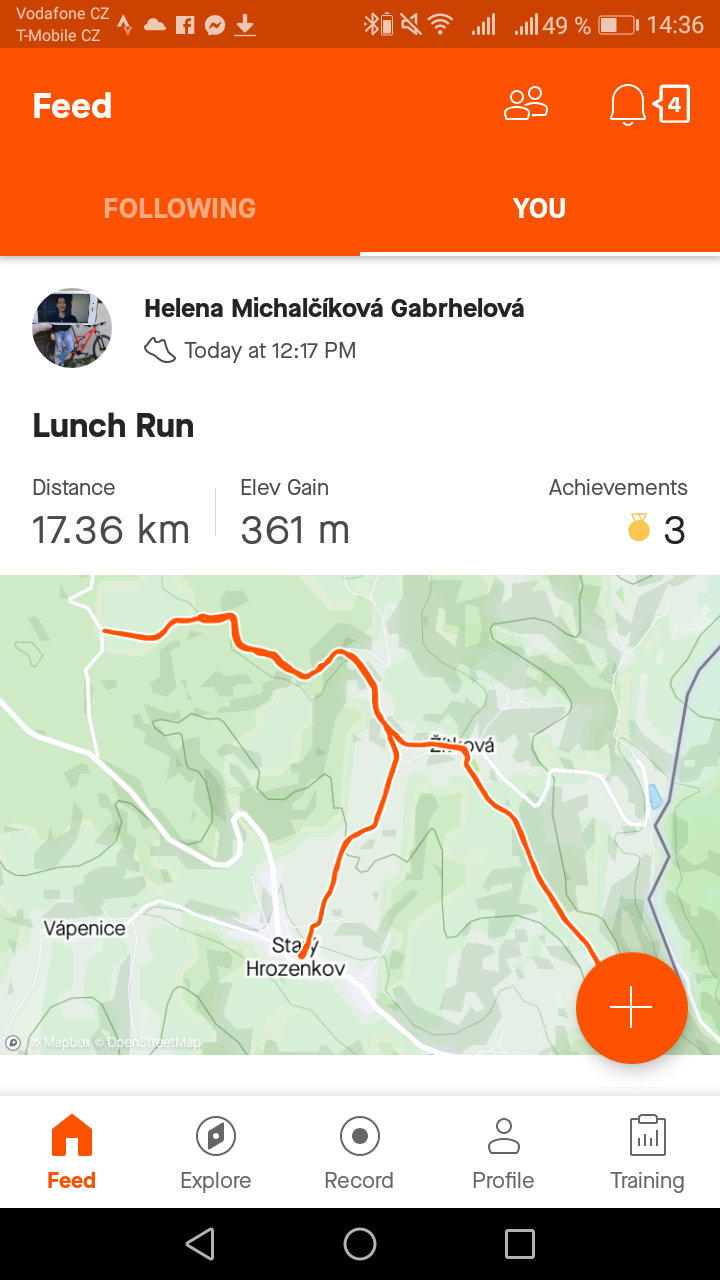Open the challenges badge showing 4
The width and height of the screenshot is (720, 1280).
673,104
